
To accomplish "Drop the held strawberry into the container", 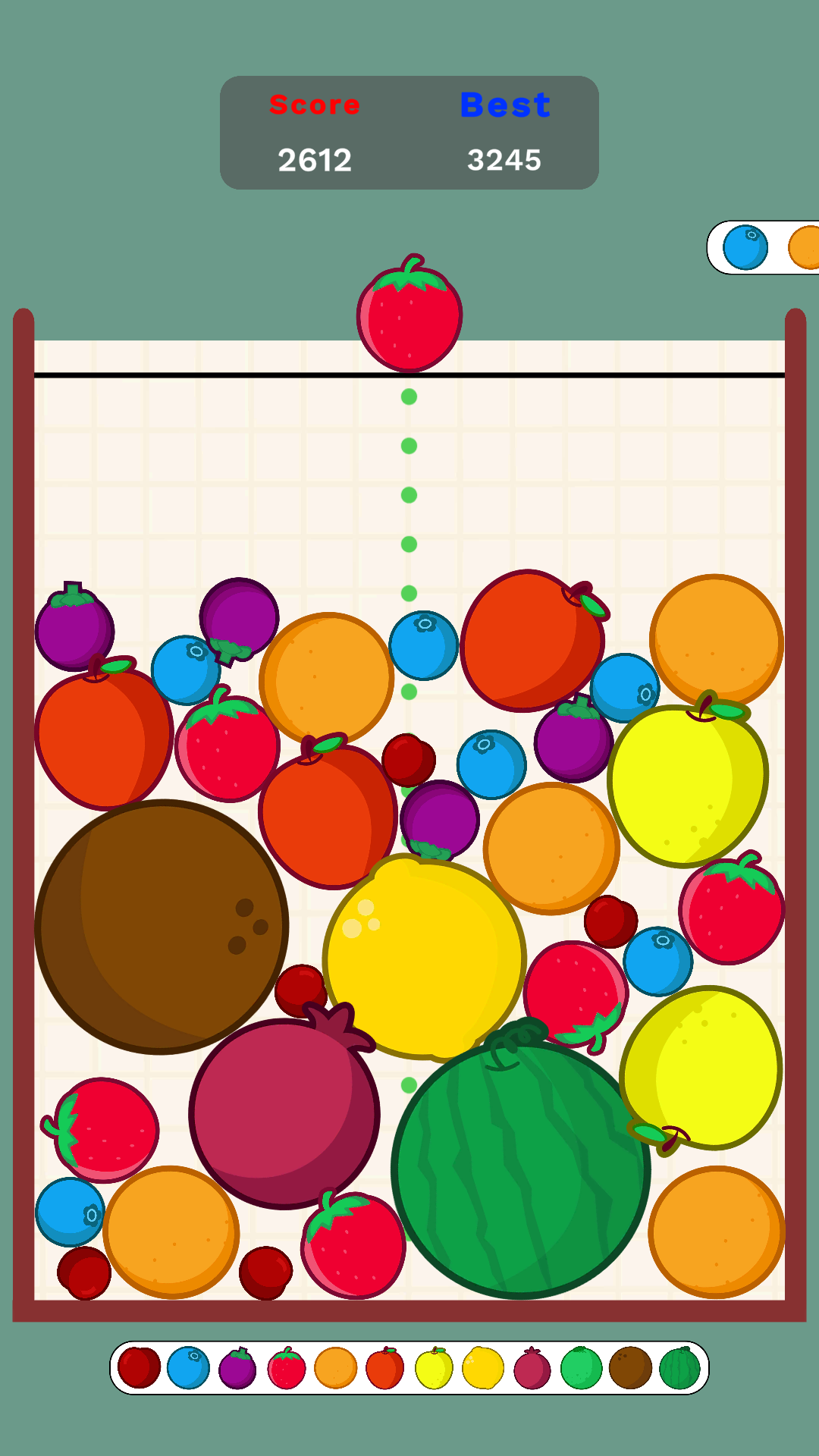I will coord(409,313).
